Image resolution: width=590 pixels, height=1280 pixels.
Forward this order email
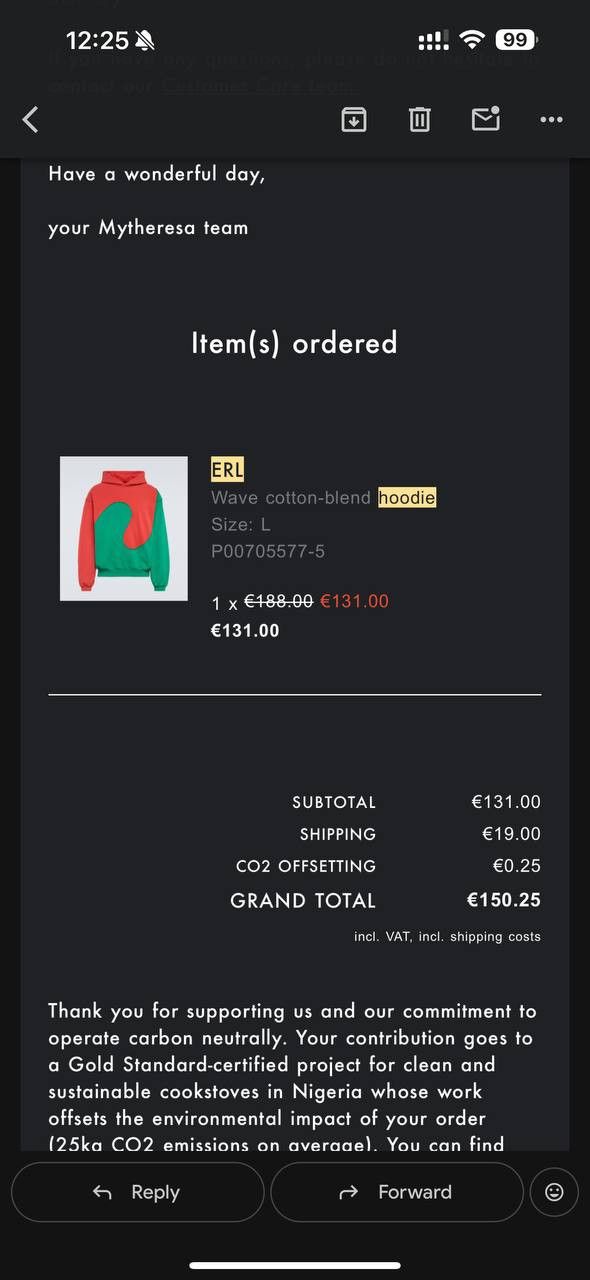(397, 1192)
